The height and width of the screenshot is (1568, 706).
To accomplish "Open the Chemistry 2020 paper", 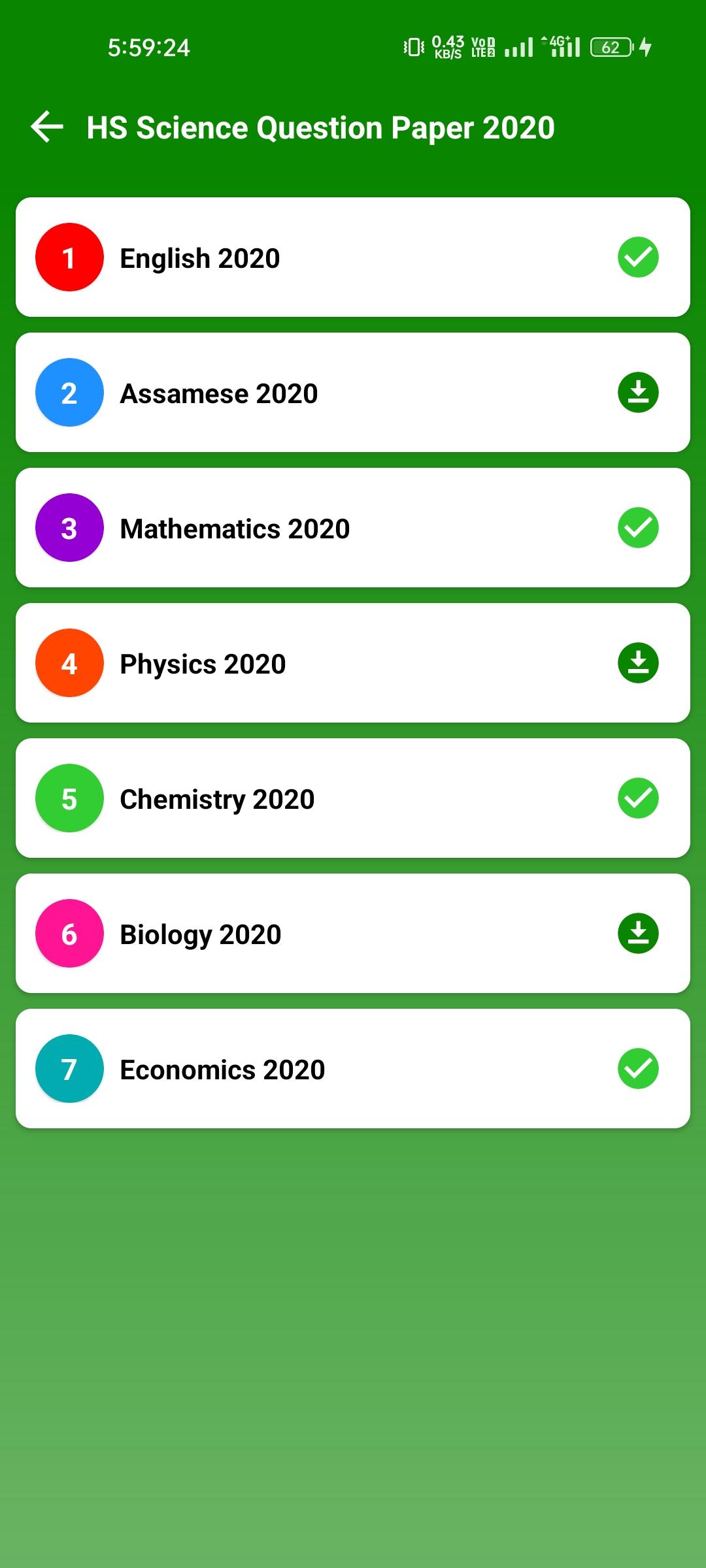I will coord(353,798).
